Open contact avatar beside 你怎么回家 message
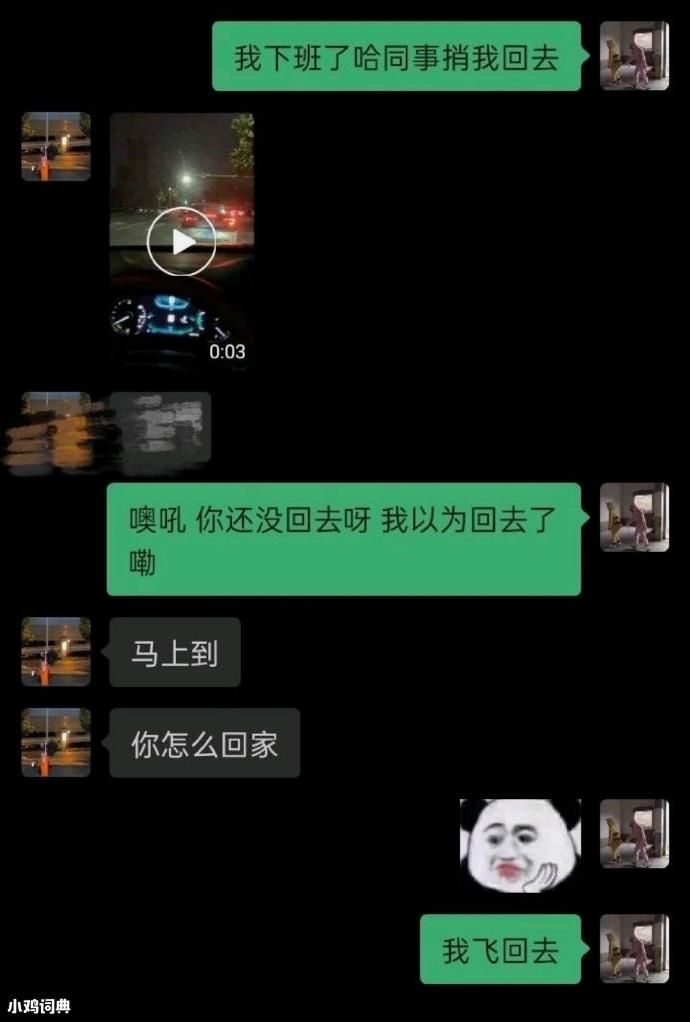 tap(56, 743)
